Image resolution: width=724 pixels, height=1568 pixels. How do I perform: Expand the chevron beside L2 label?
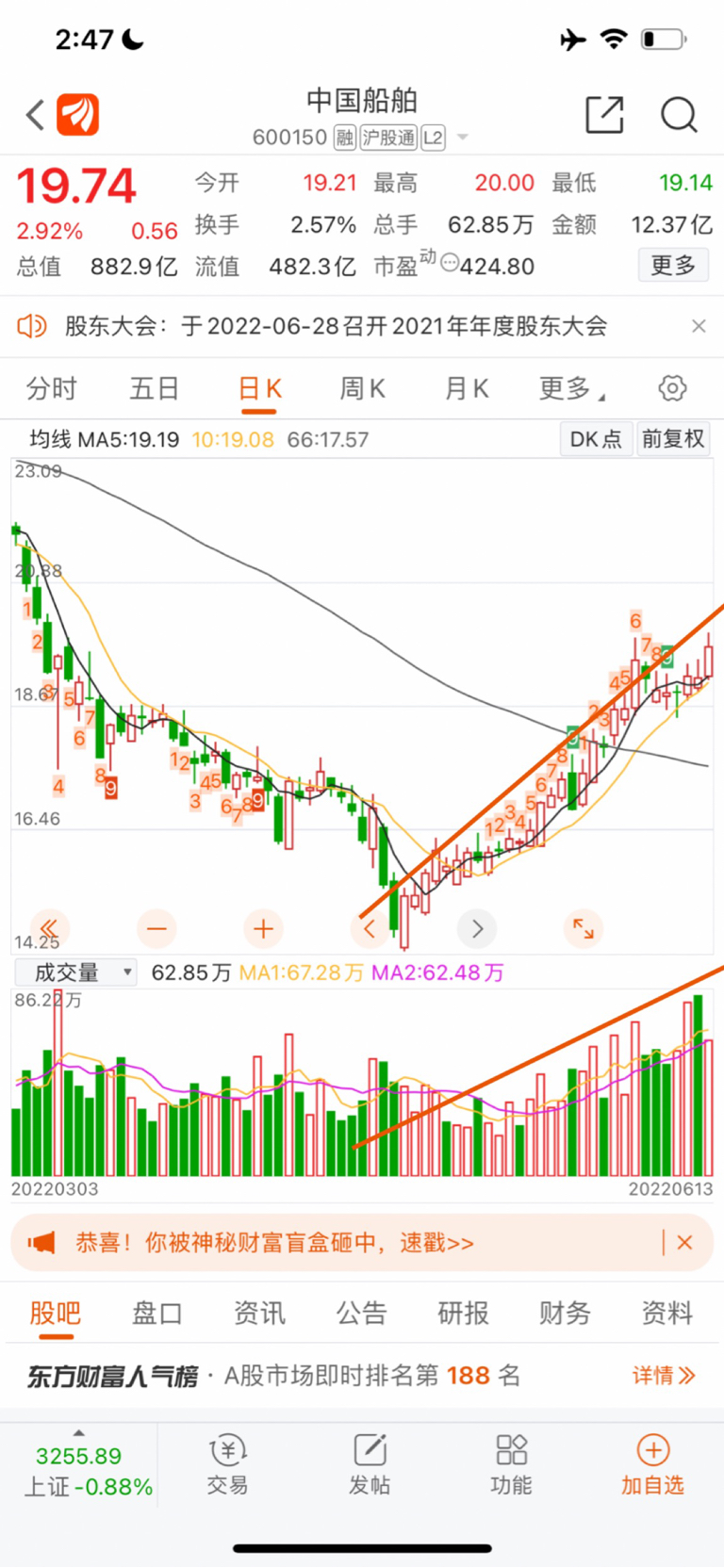462,137
